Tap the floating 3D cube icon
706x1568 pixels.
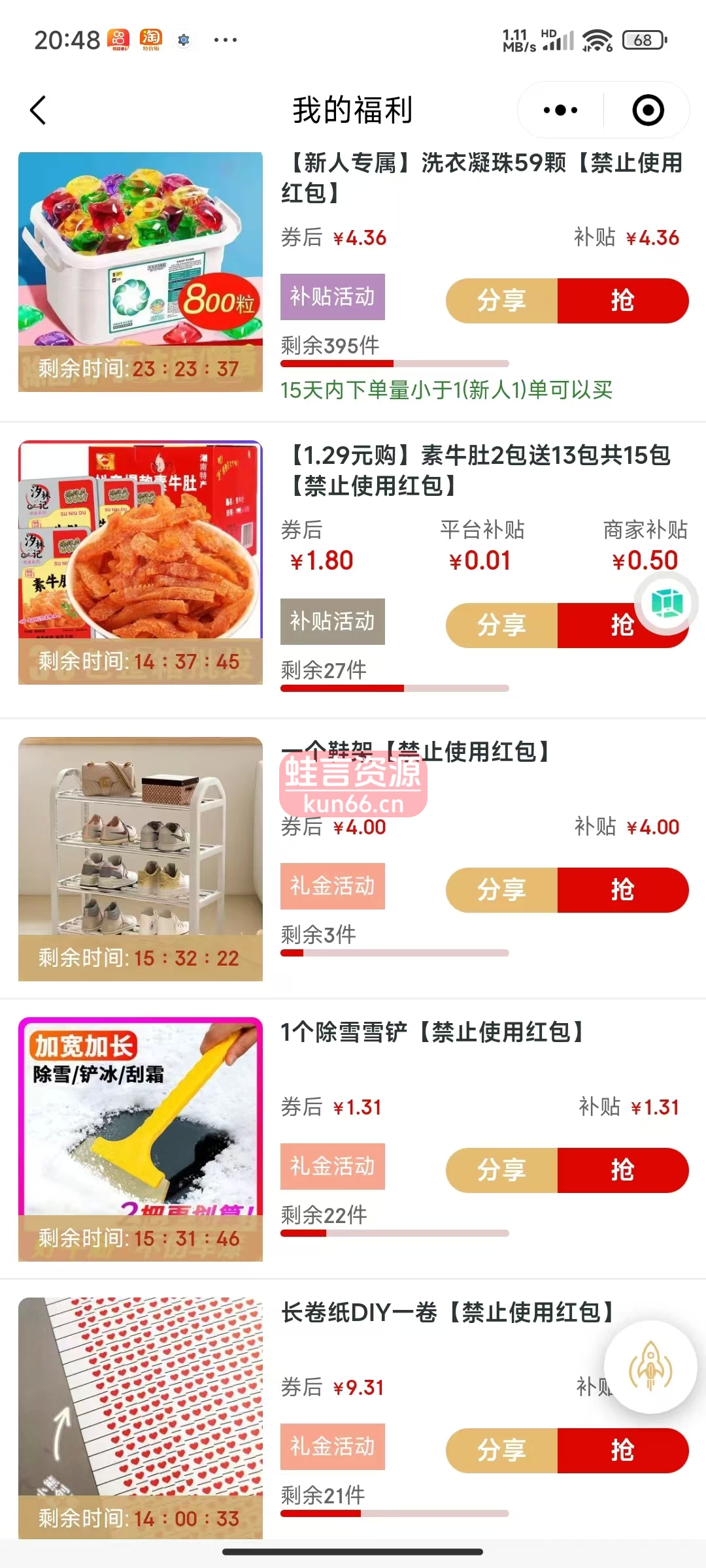pyautogui.click(x=667, y=604)
